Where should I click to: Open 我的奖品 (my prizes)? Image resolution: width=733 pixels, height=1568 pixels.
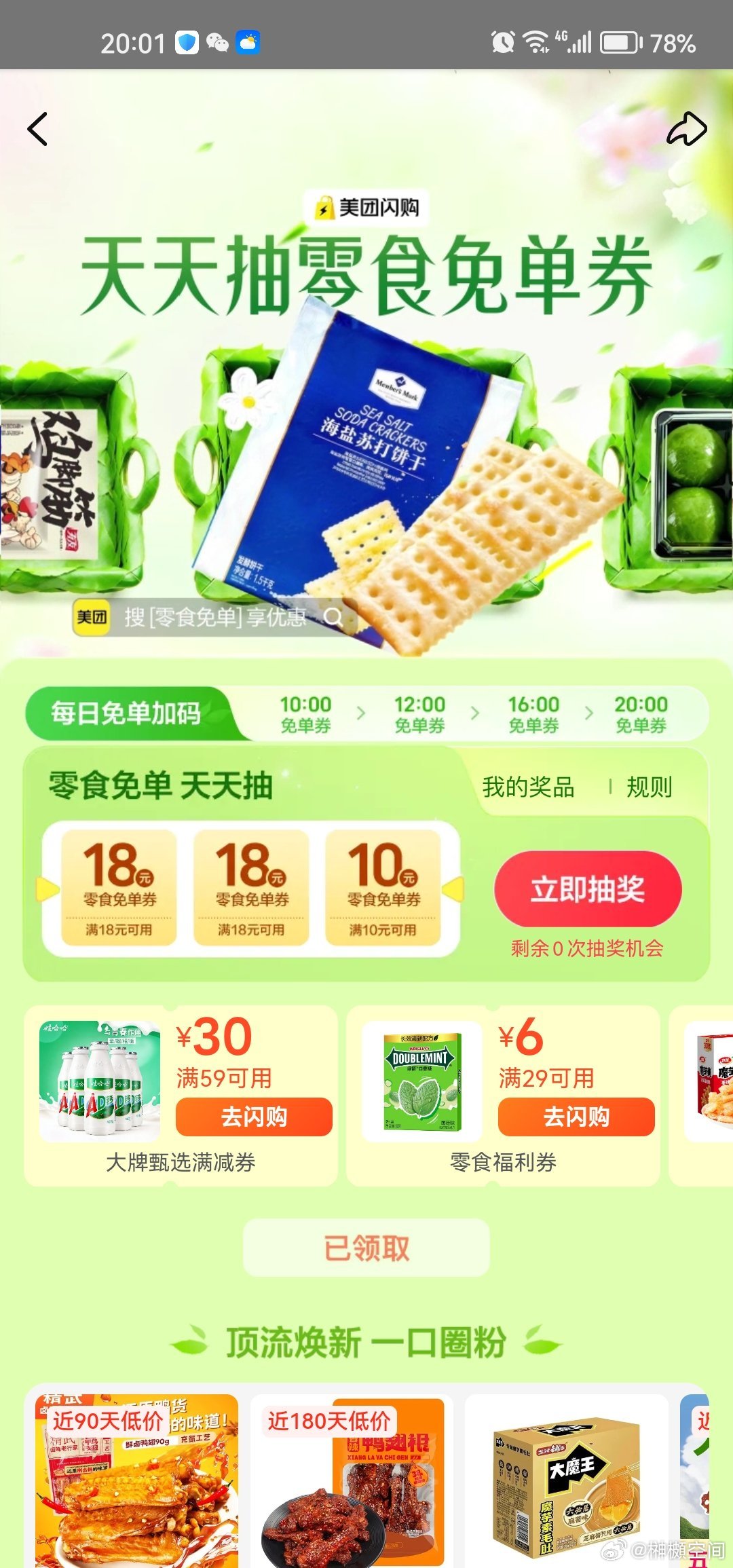528,787
